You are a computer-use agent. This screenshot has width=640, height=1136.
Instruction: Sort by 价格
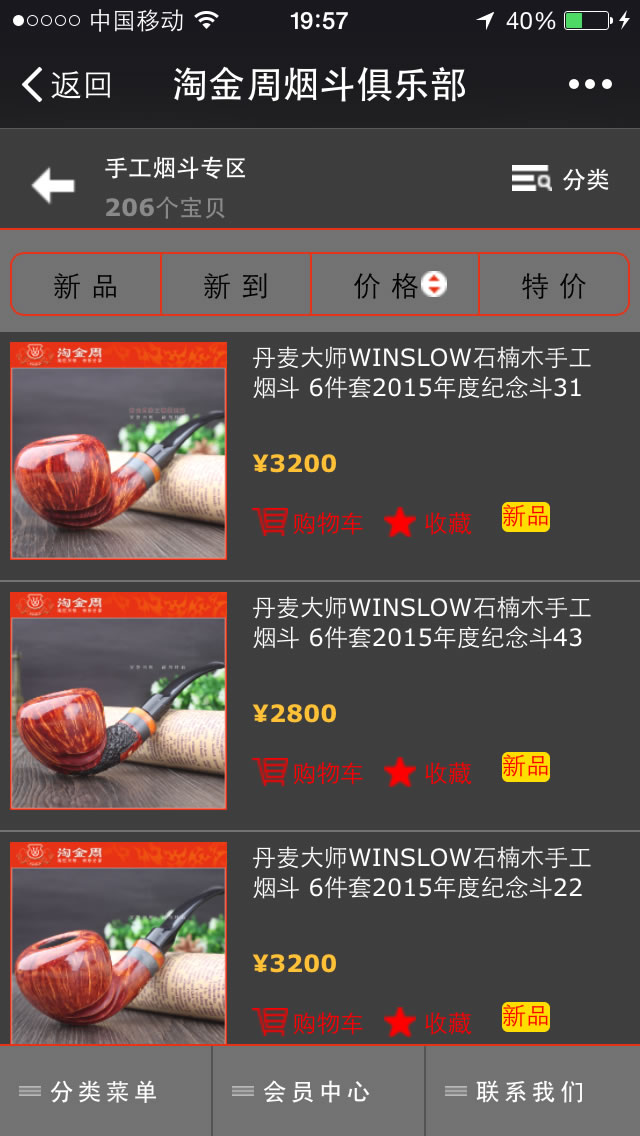coord(396,286)
